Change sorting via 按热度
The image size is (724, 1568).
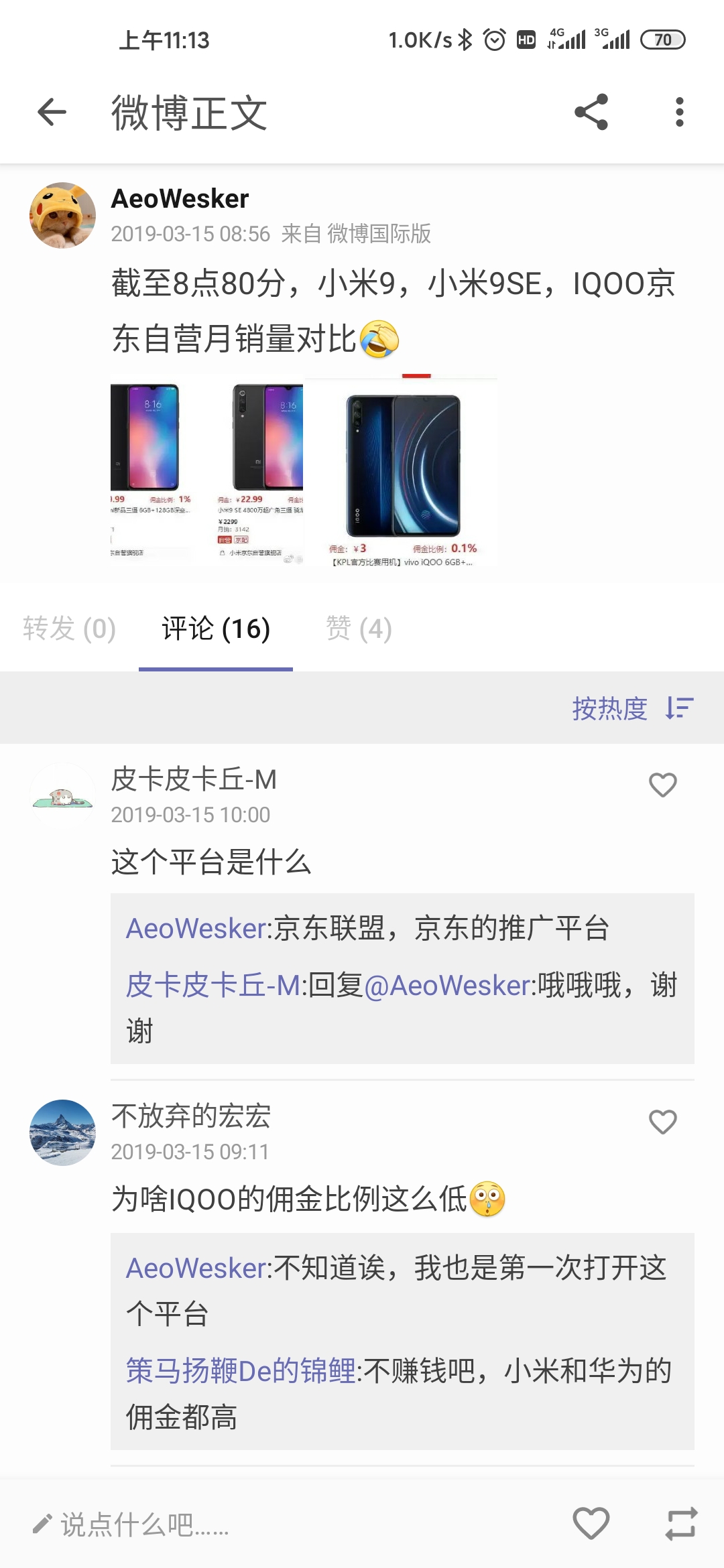click(633, 708)
